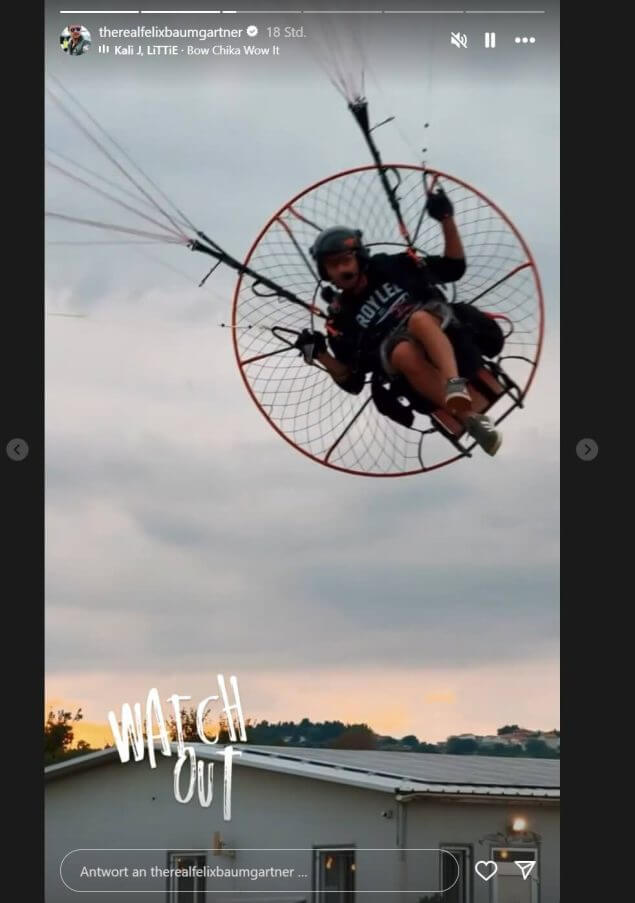
Task: Like this story with the heart
Action: [x=486, y=871]
